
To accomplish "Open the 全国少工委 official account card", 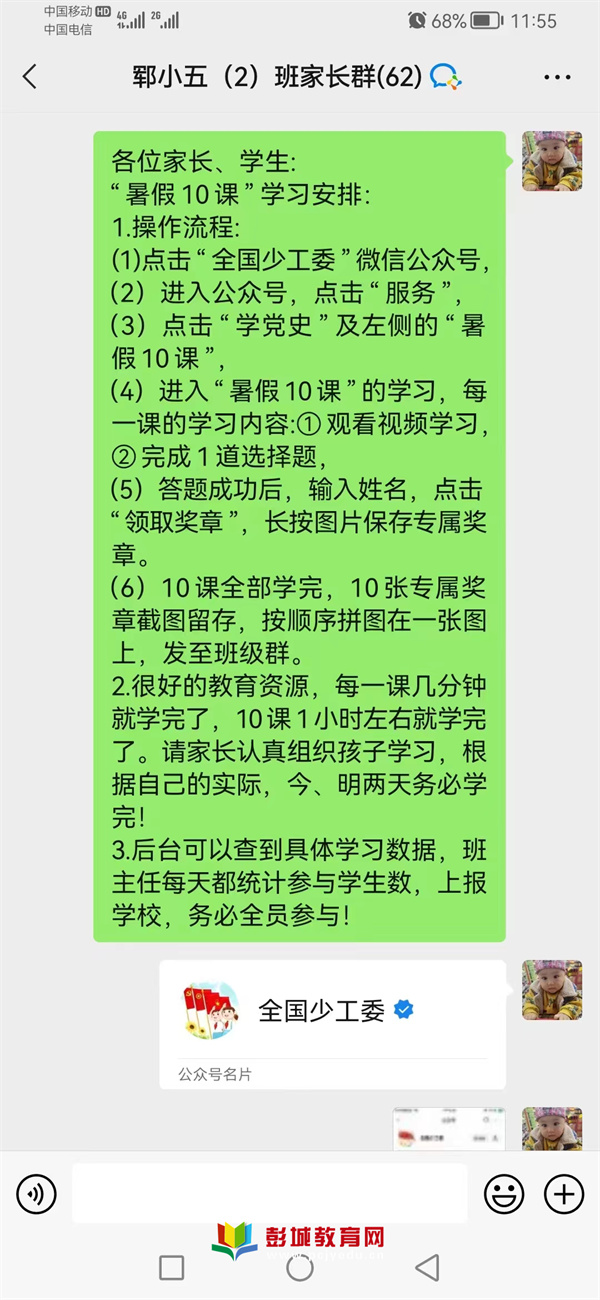I will click(332, 1024).
